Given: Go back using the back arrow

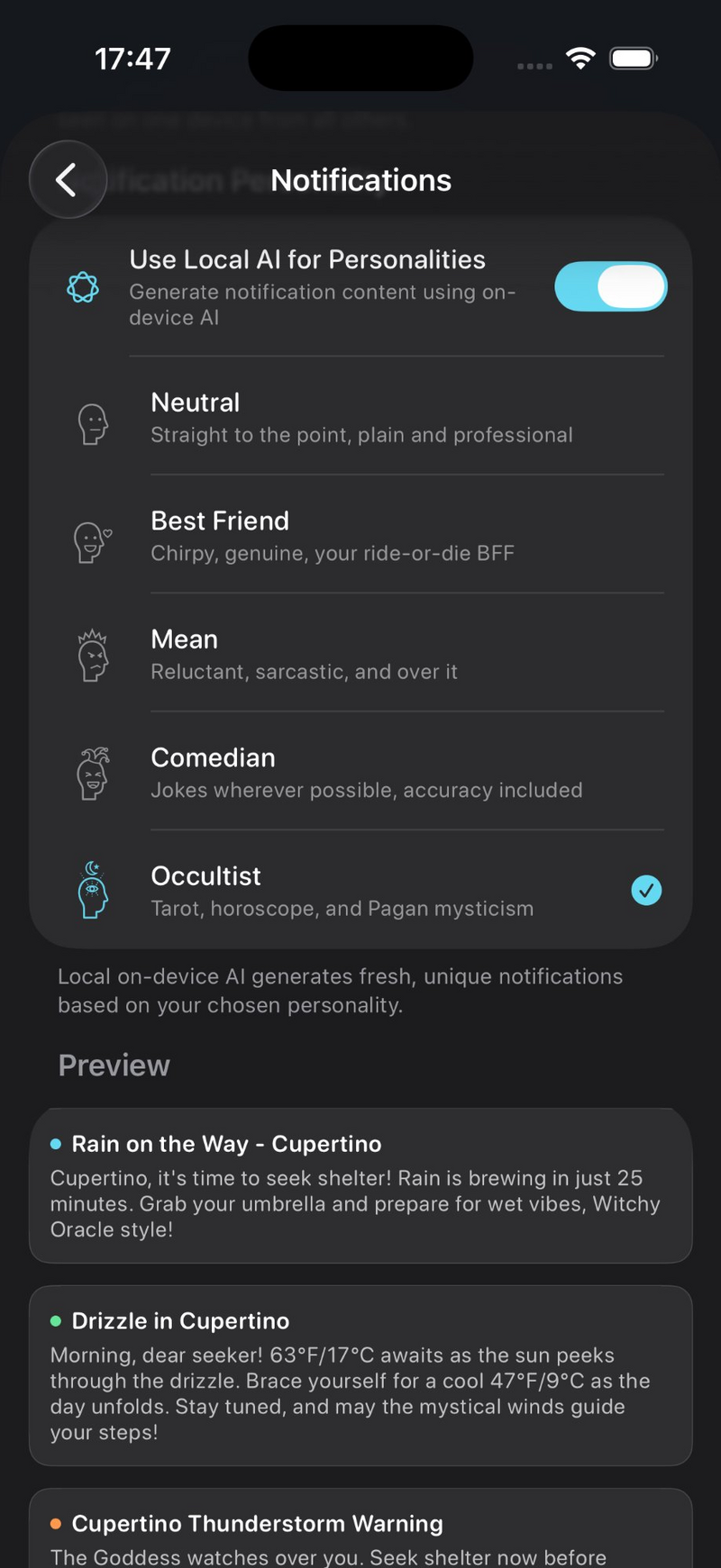Looking at the screenshot, I should tap(68, 179).
